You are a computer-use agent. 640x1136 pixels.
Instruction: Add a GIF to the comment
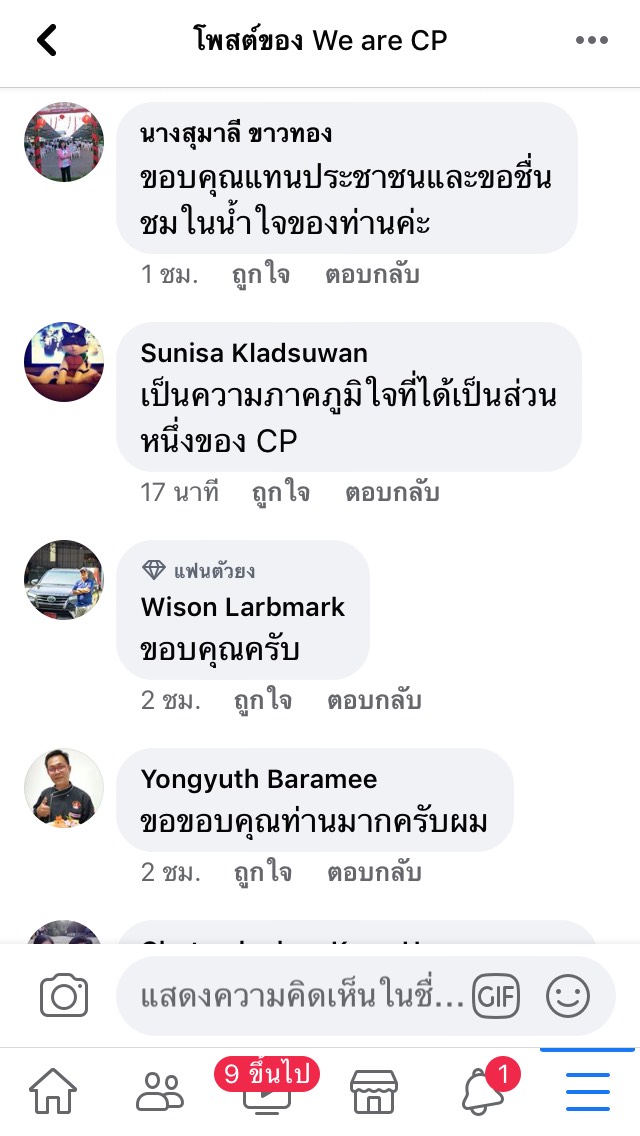point(496,996)
